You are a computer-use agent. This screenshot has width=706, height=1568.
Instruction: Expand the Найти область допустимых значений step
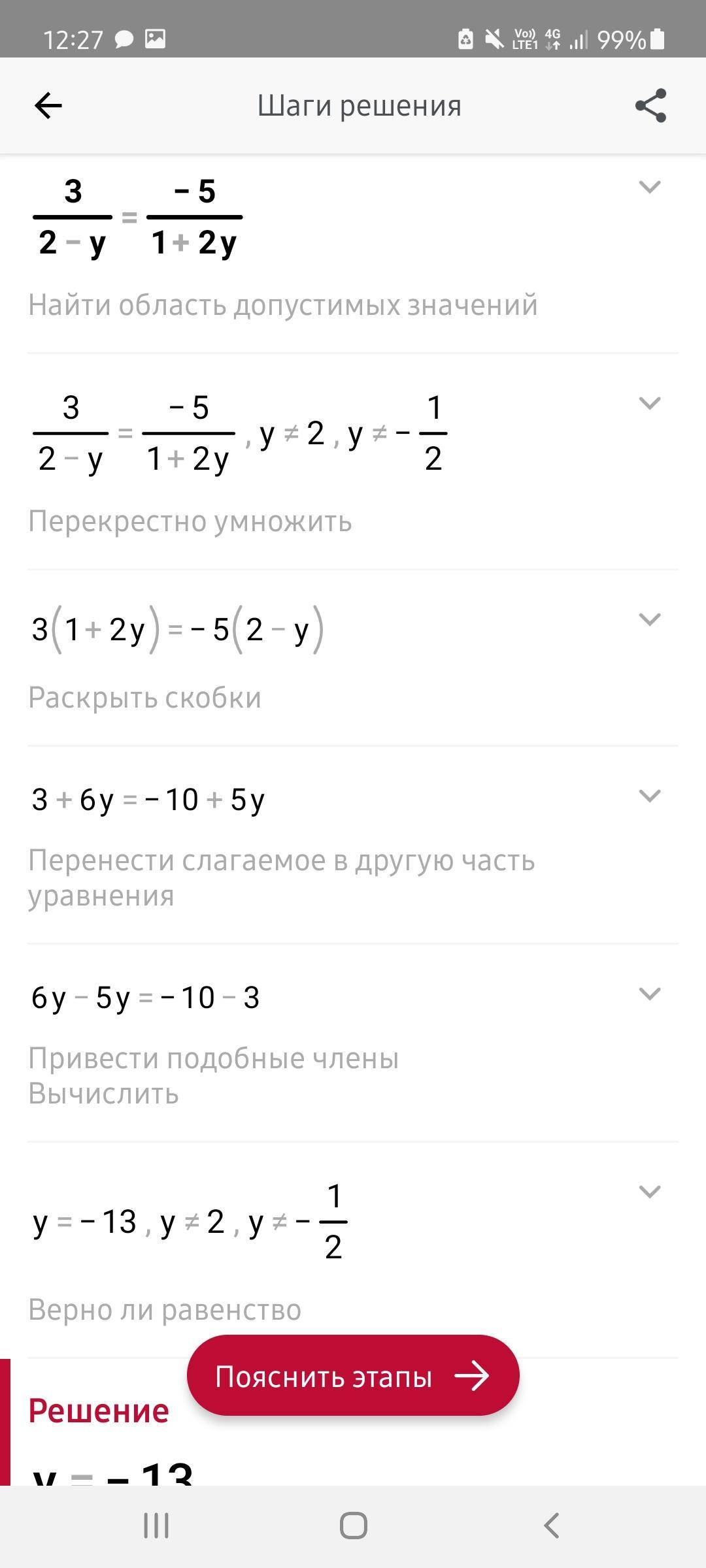click(649, 187)
